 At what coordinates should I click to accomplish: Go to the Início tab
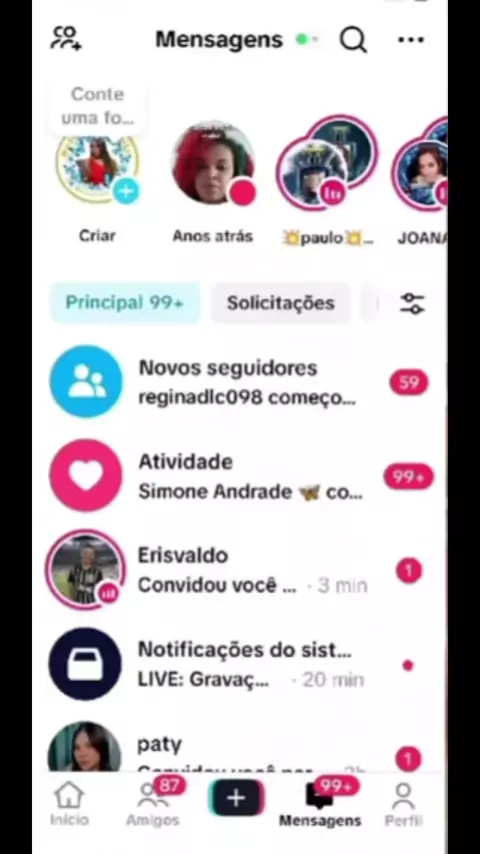pos(69,805)
